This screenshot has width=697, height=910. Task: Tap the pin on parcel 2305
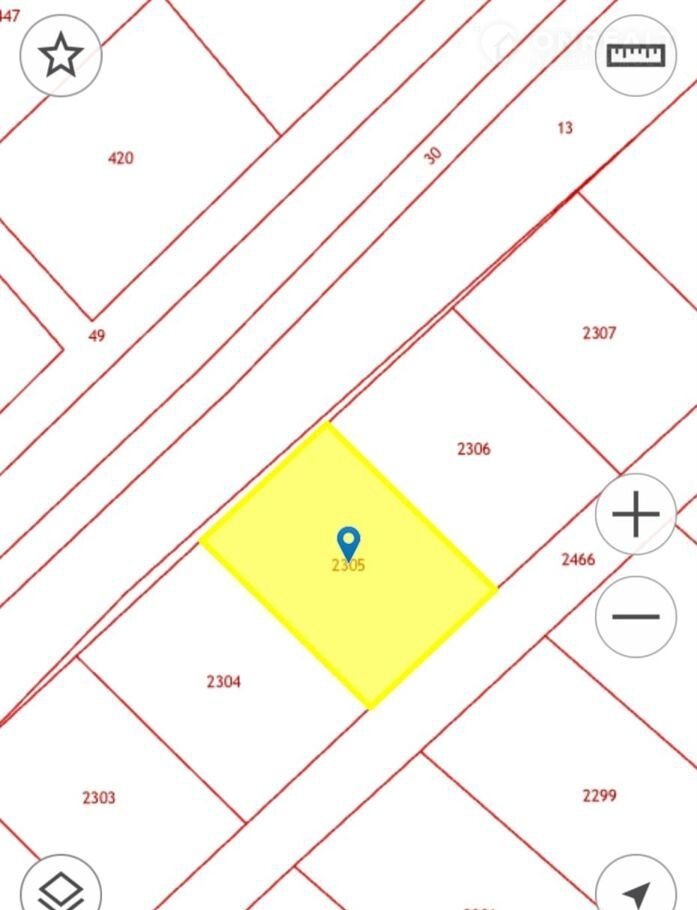(348, 544)
